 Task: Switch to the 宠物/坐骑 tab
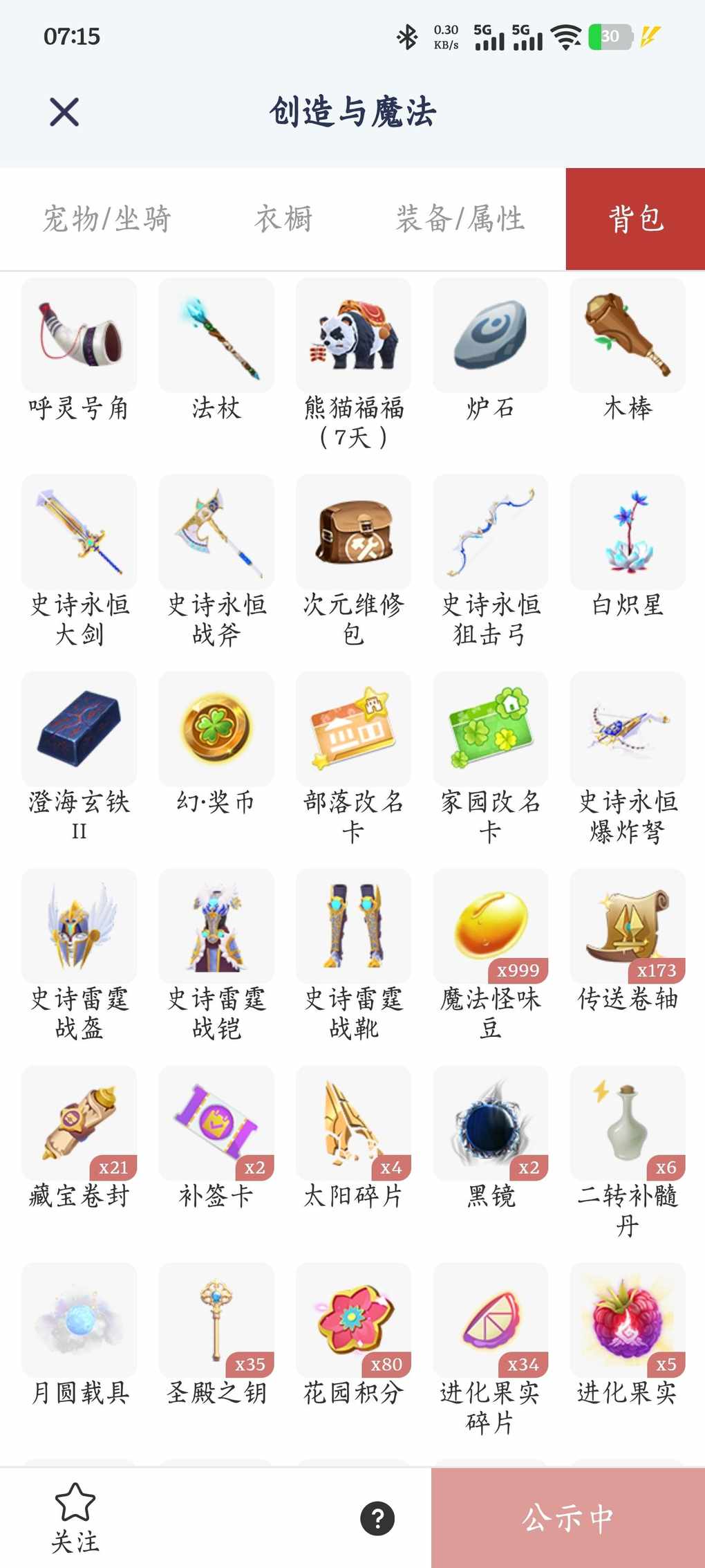pos(106,219)
